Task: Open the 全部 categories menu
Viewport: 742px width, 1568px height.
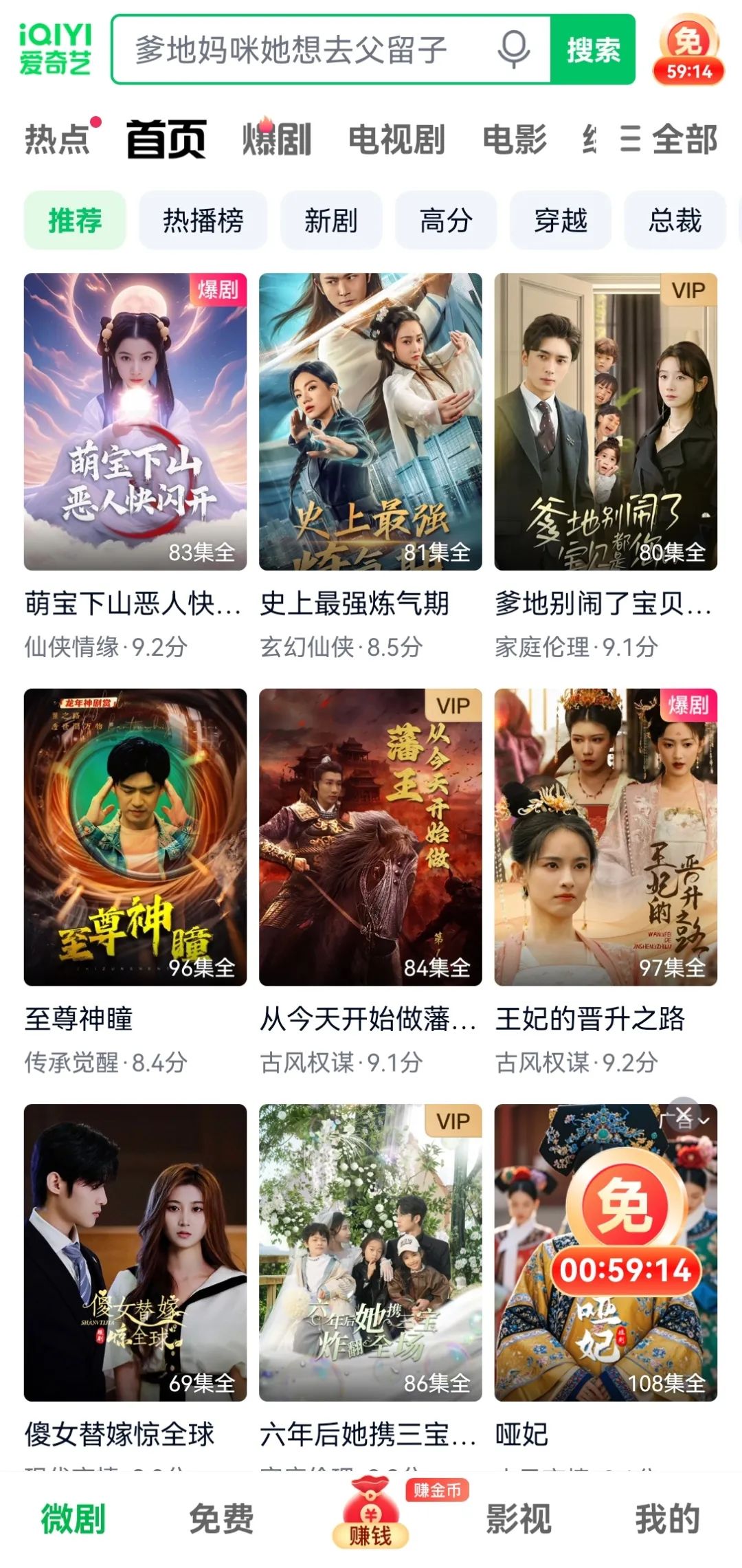Action: tap(669, 139)
